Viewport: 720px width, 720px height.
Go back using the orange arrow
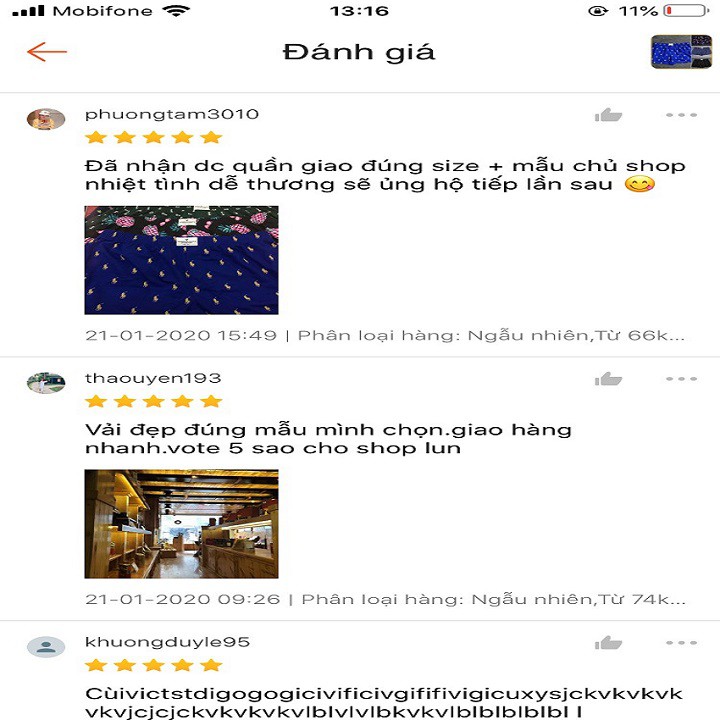pyautogui.click(x=46, y=52)
